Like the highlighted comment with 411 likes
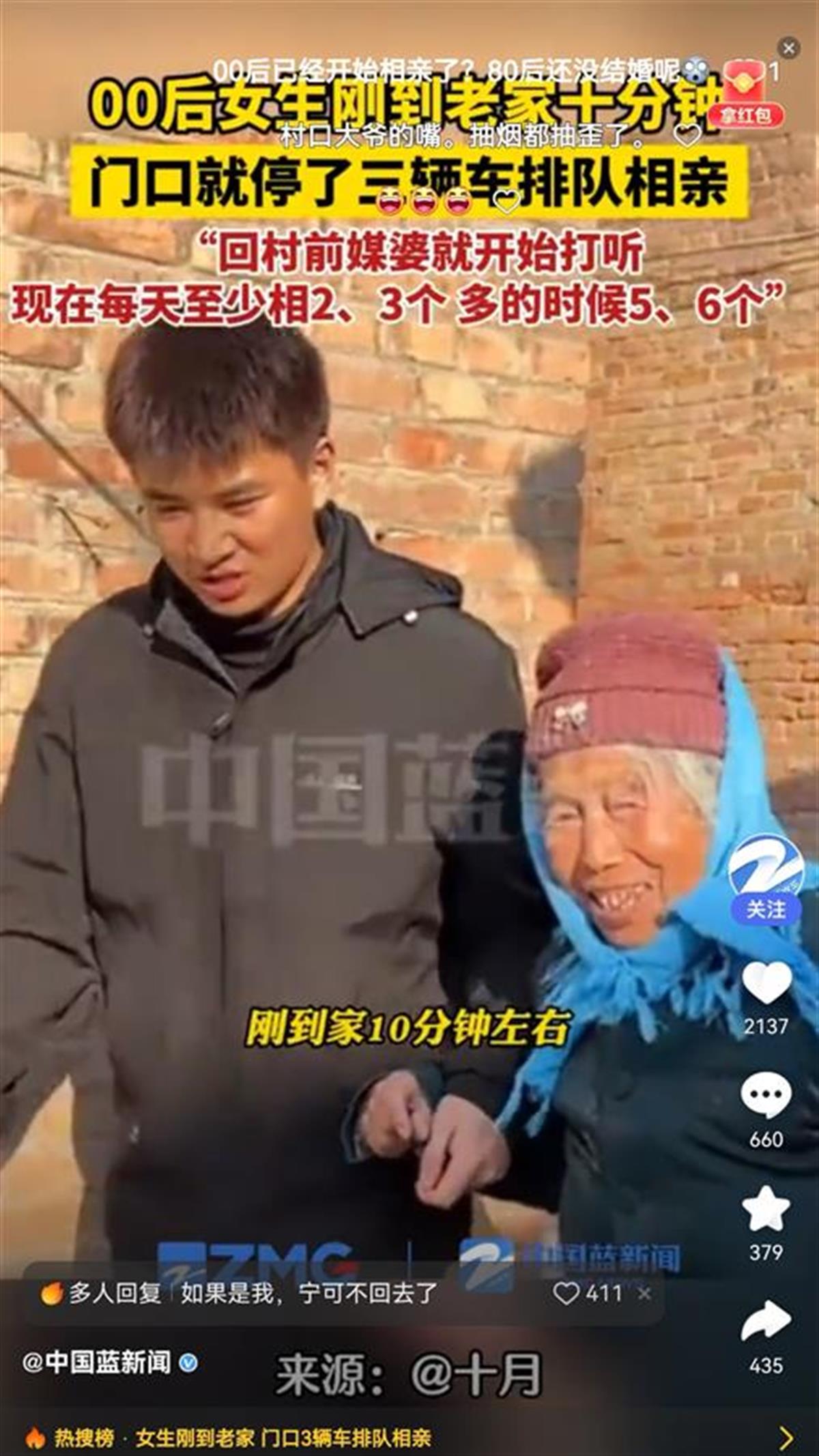 click(568, 1294)
